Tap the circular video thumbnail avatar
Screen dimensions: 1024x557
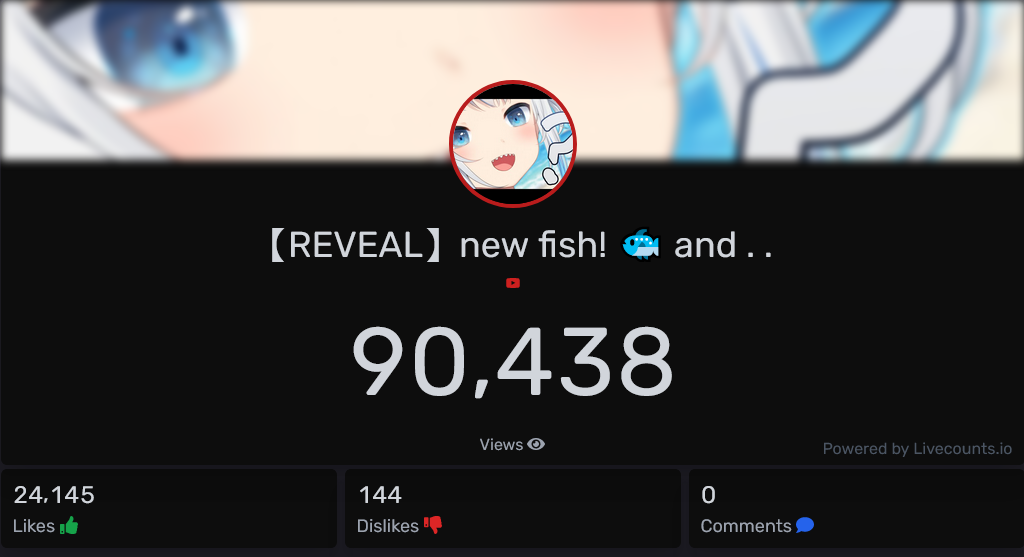click(512, 144)
